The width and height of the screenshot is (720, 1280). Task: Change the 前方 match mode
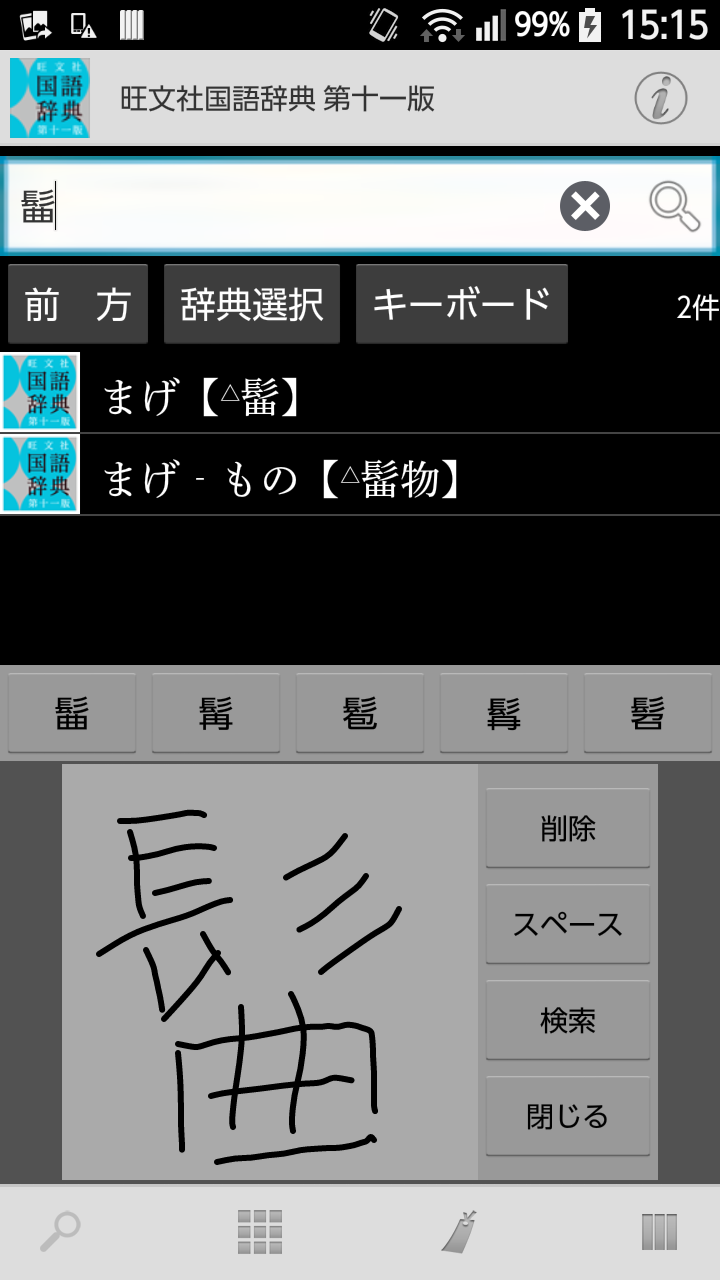(78, 304)
